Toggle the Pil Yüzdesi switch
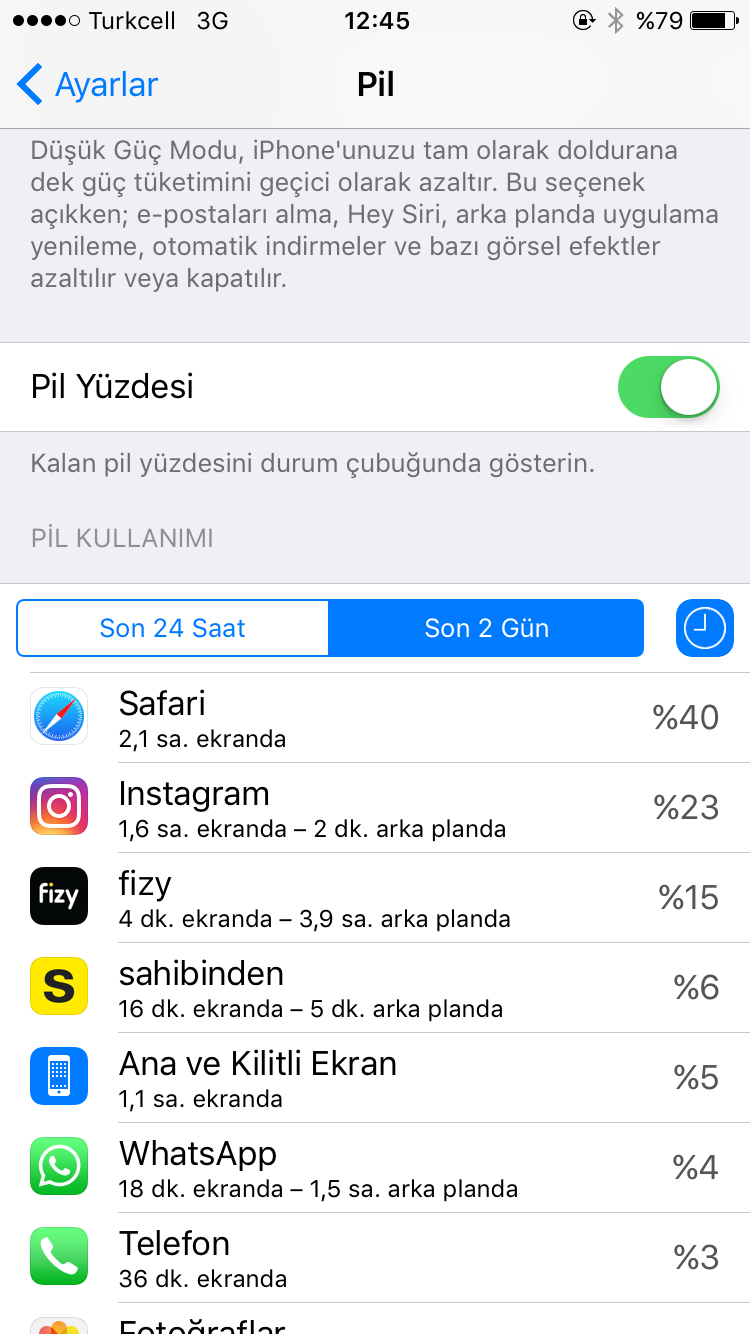 668,387
